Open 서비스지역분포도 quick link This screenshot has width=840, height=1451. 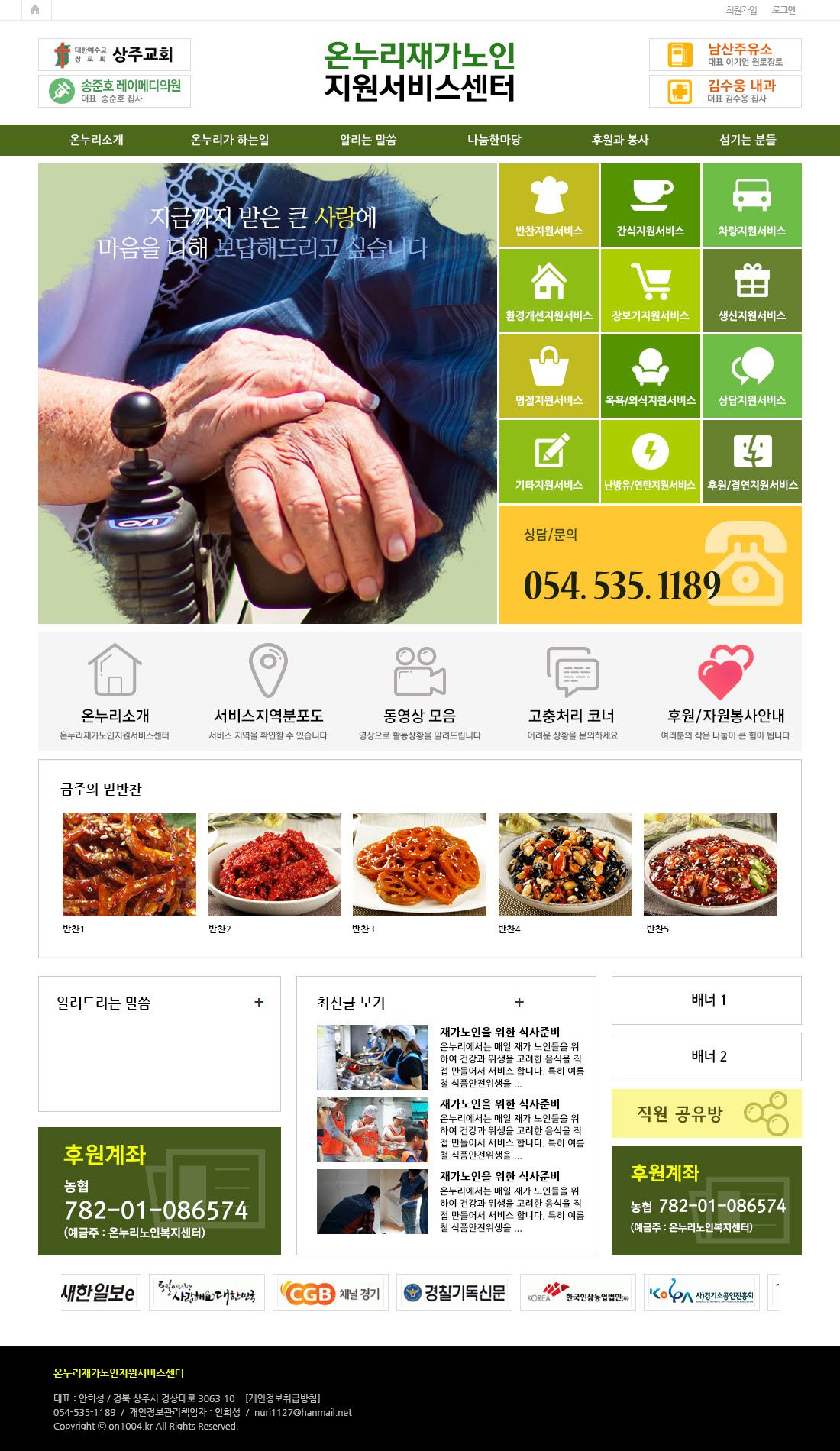tap(268, 691)
